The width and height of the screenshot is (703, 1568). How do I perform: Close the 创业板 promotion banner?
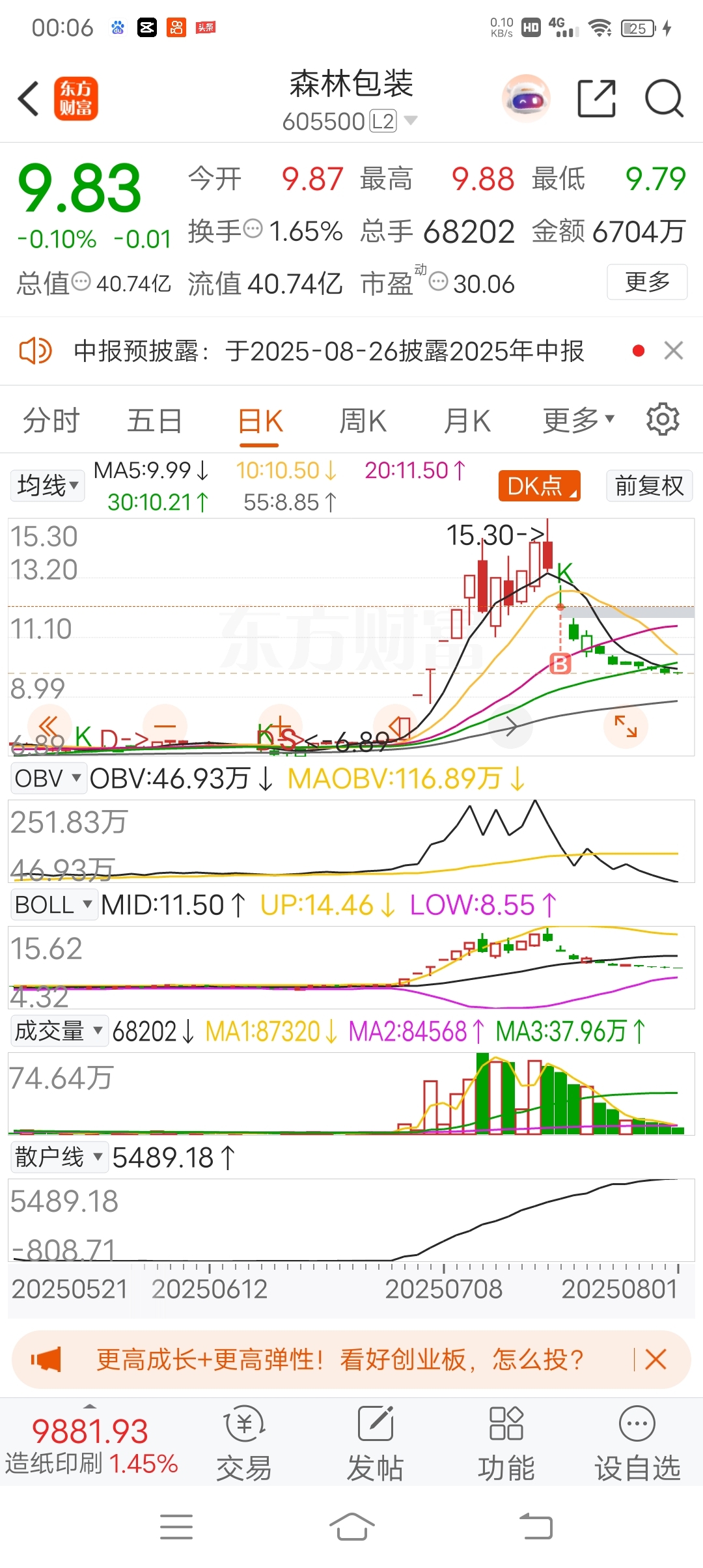pyautogui.click(x=655, y=1360)
